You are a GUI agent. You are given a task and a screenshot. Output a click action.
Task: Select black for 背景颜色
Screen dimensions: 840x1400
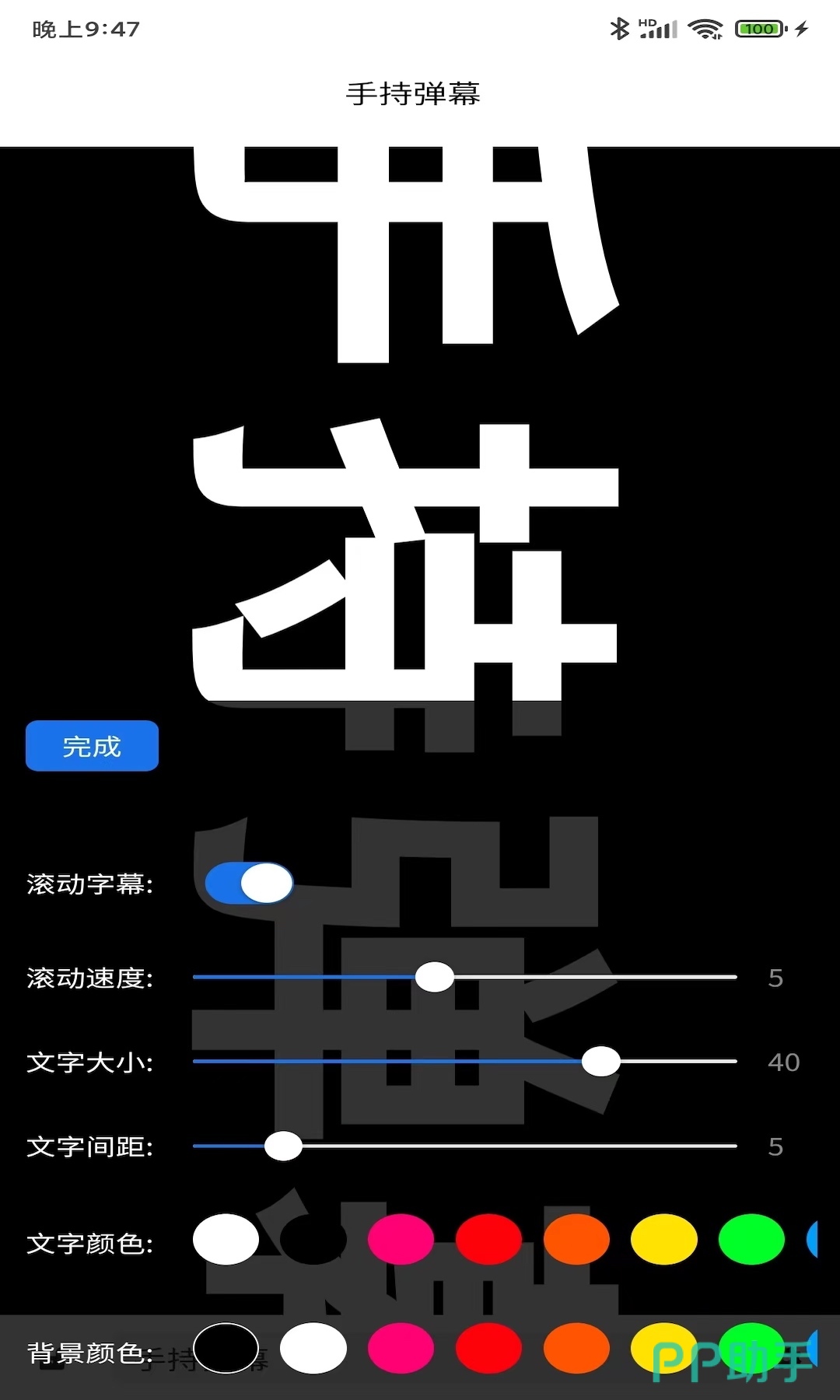[x=226, y=1348]
